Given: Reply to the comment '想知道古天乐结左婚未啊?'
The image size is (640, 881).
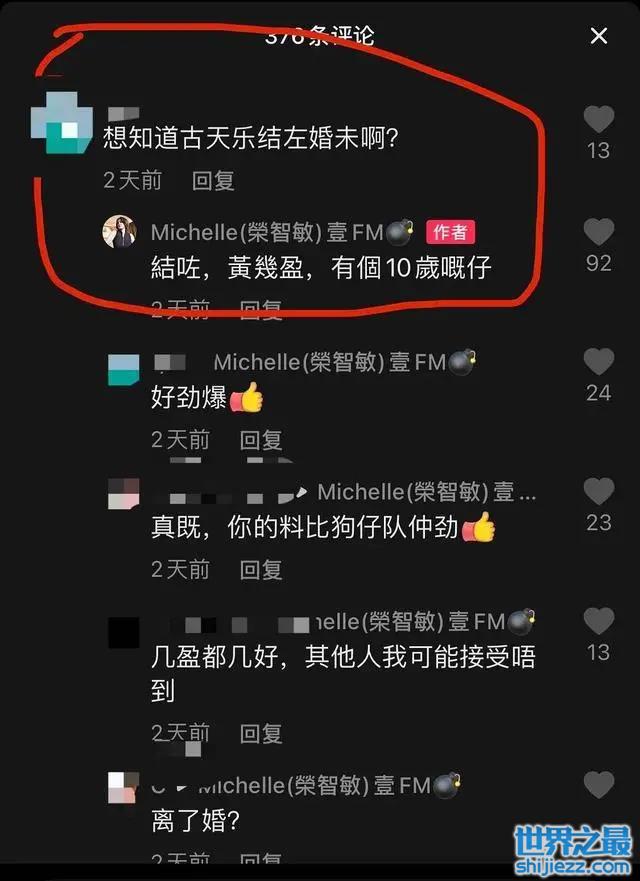Looking at the screenshot, I should (x=213, y=180).
